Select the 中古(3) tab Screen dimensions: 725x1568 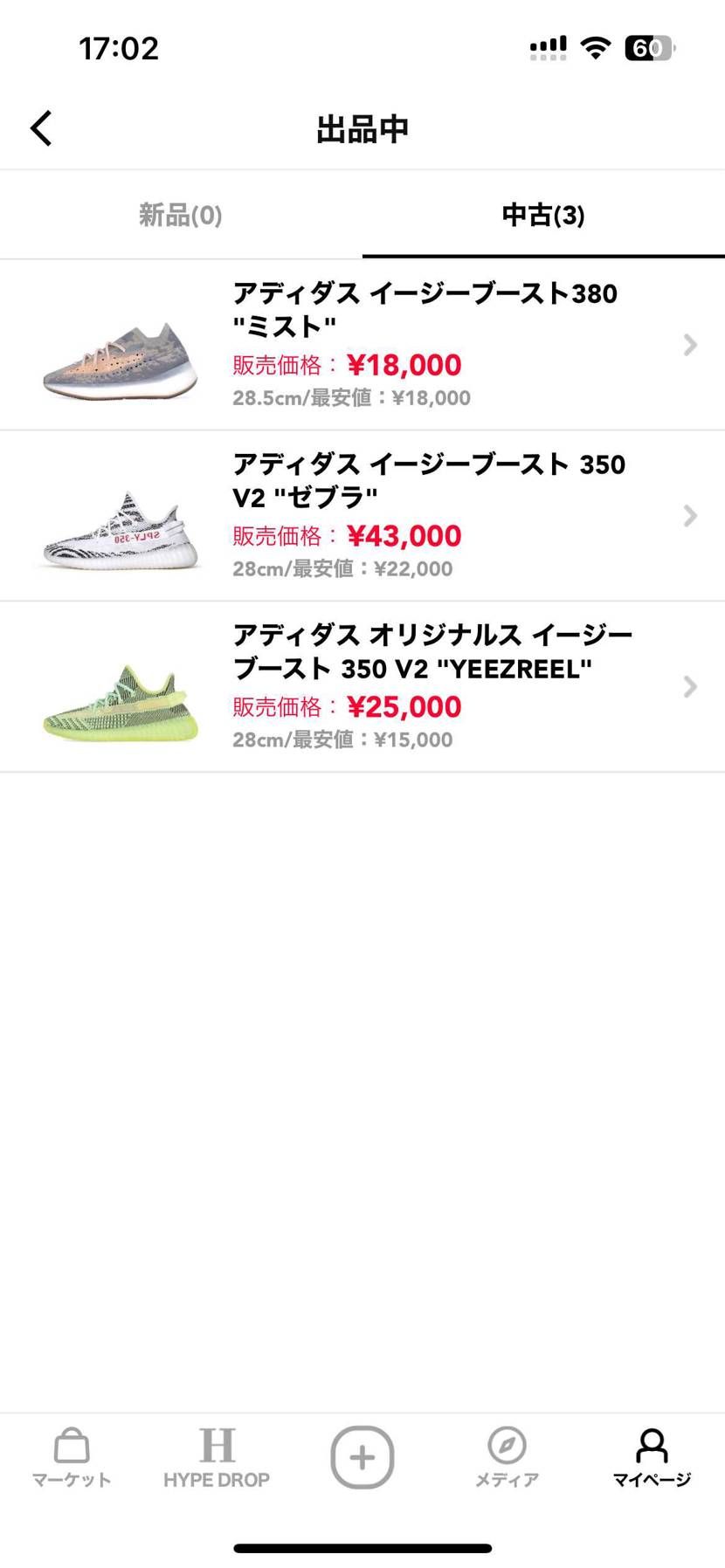(543, 215)
